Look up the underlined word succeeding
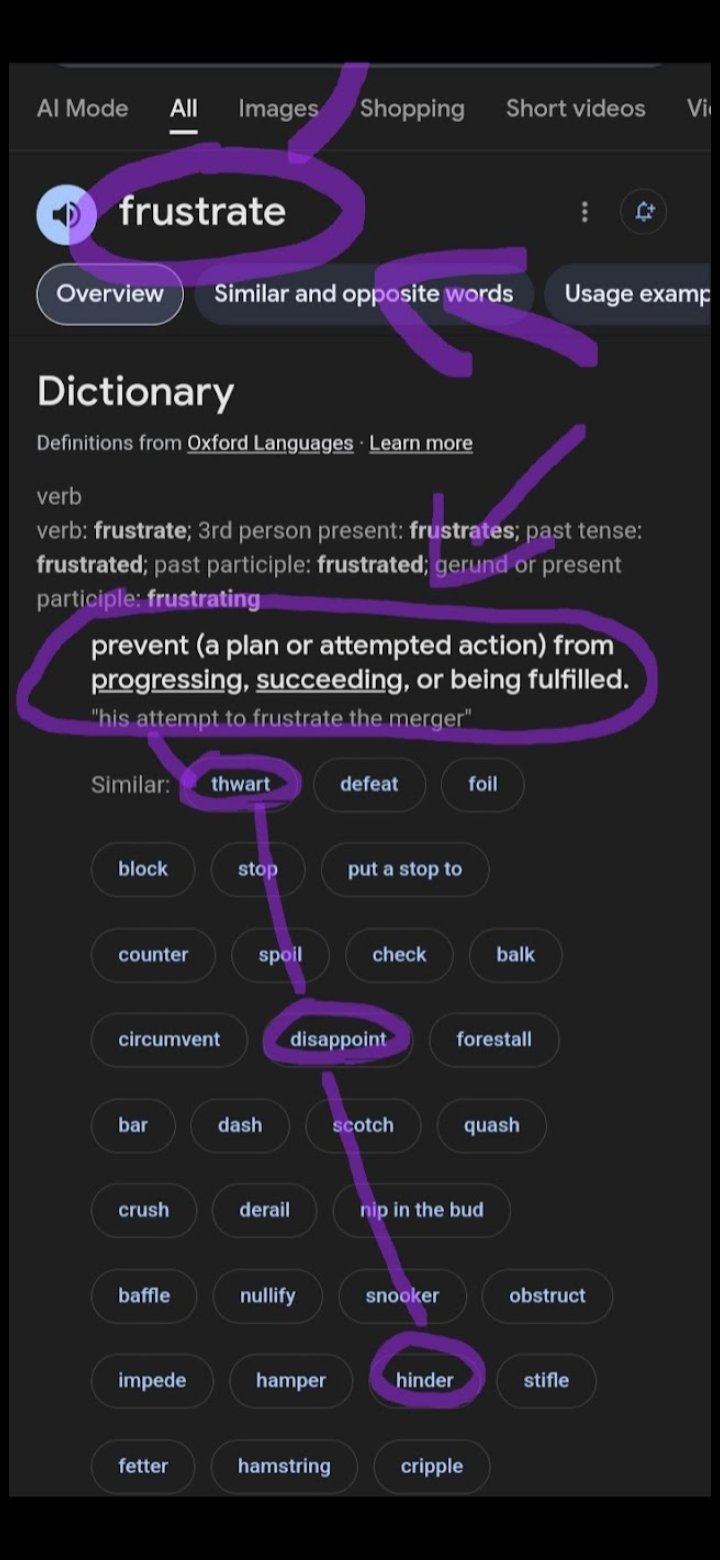The width and height of the screenshot is (720, 1560). (329, 681)
